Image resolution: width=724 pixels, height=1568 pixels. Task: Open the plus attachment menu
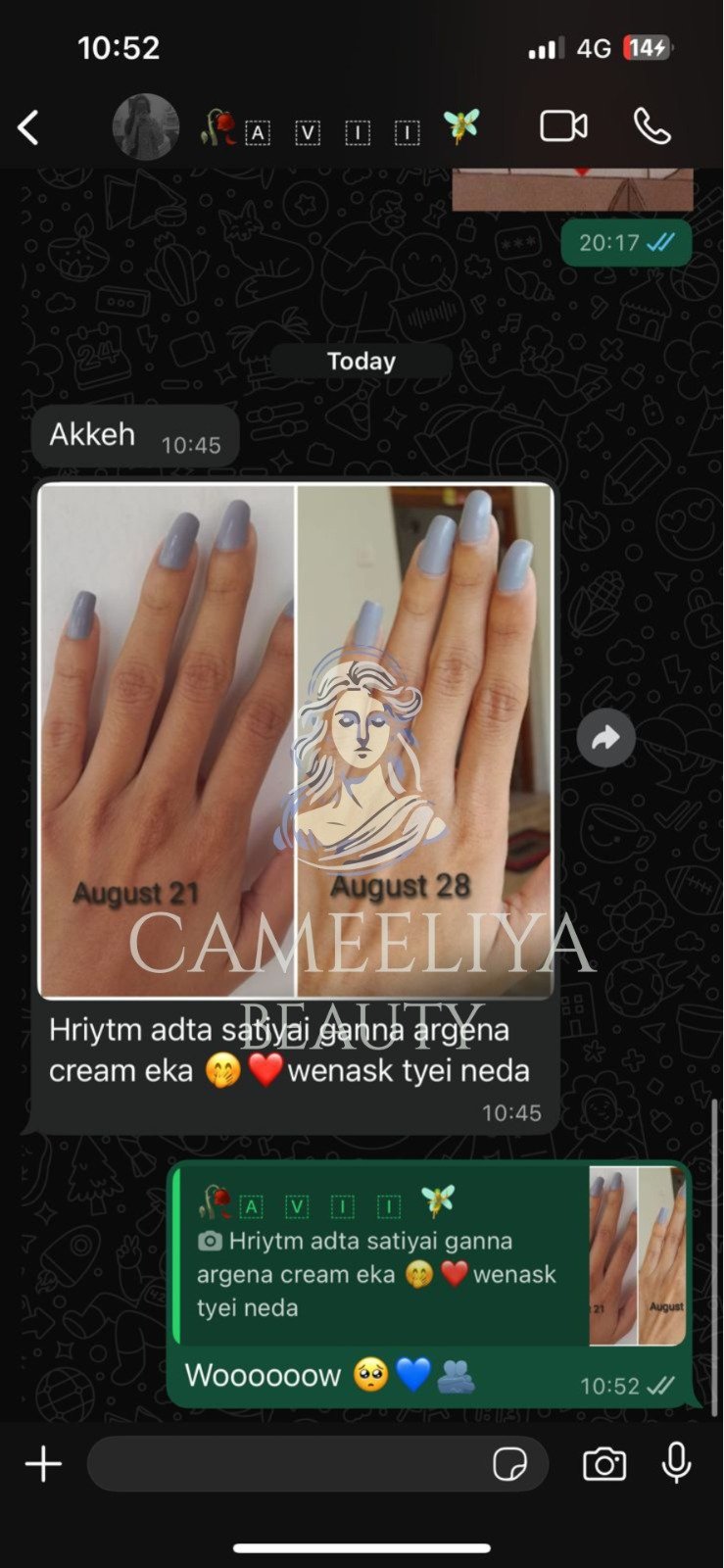coord(43,1464)
